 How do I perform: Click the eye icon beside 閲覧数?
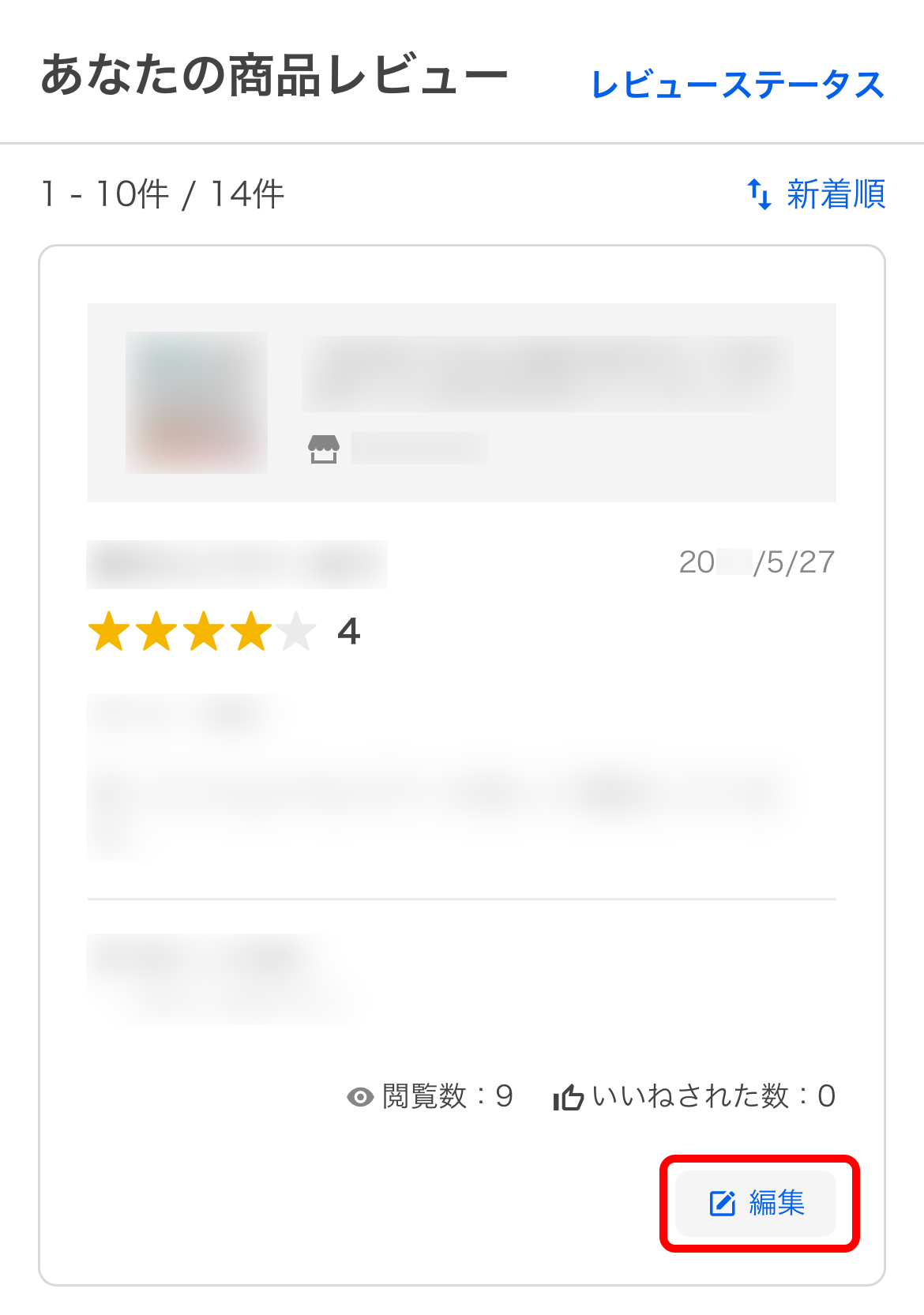click(359, 1095)
